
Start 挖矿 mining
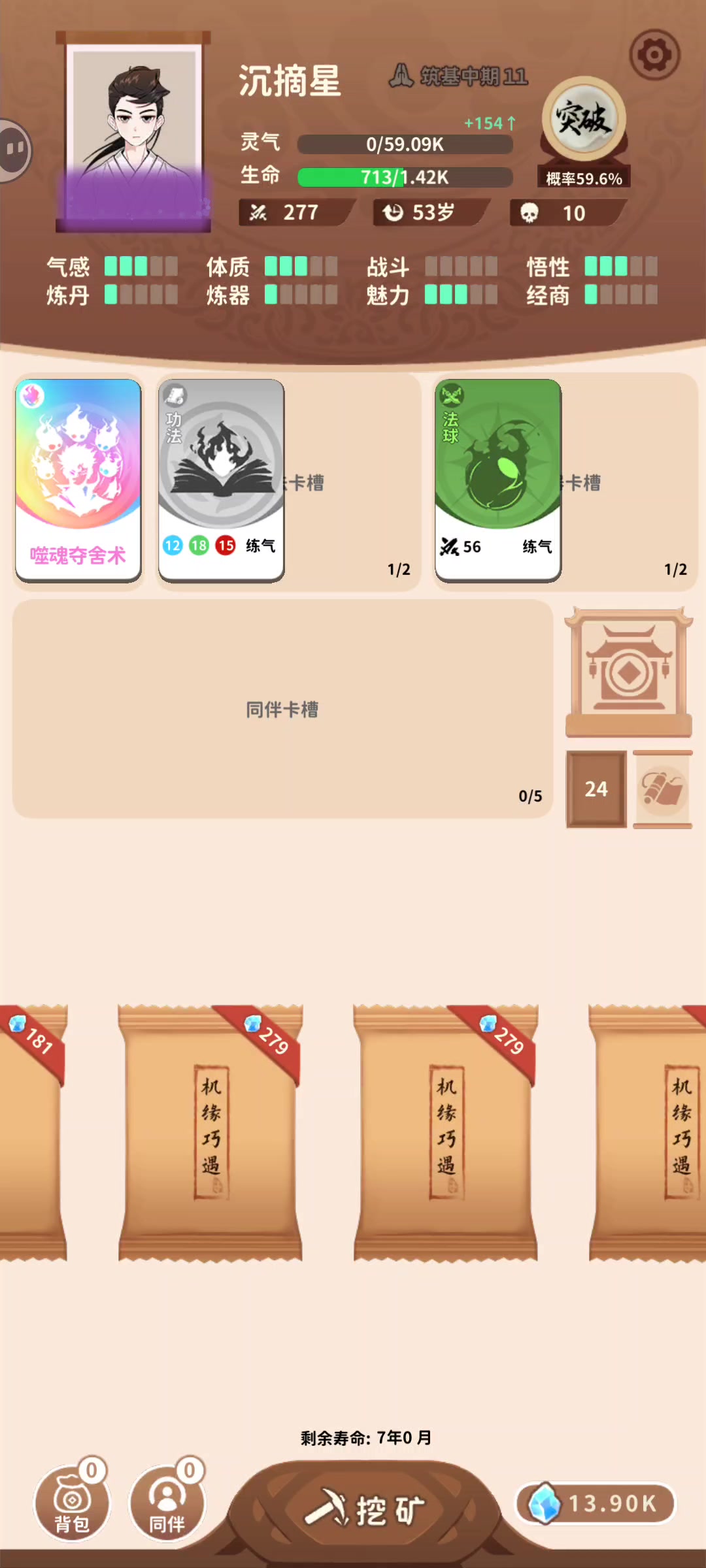coord(363,1510)
